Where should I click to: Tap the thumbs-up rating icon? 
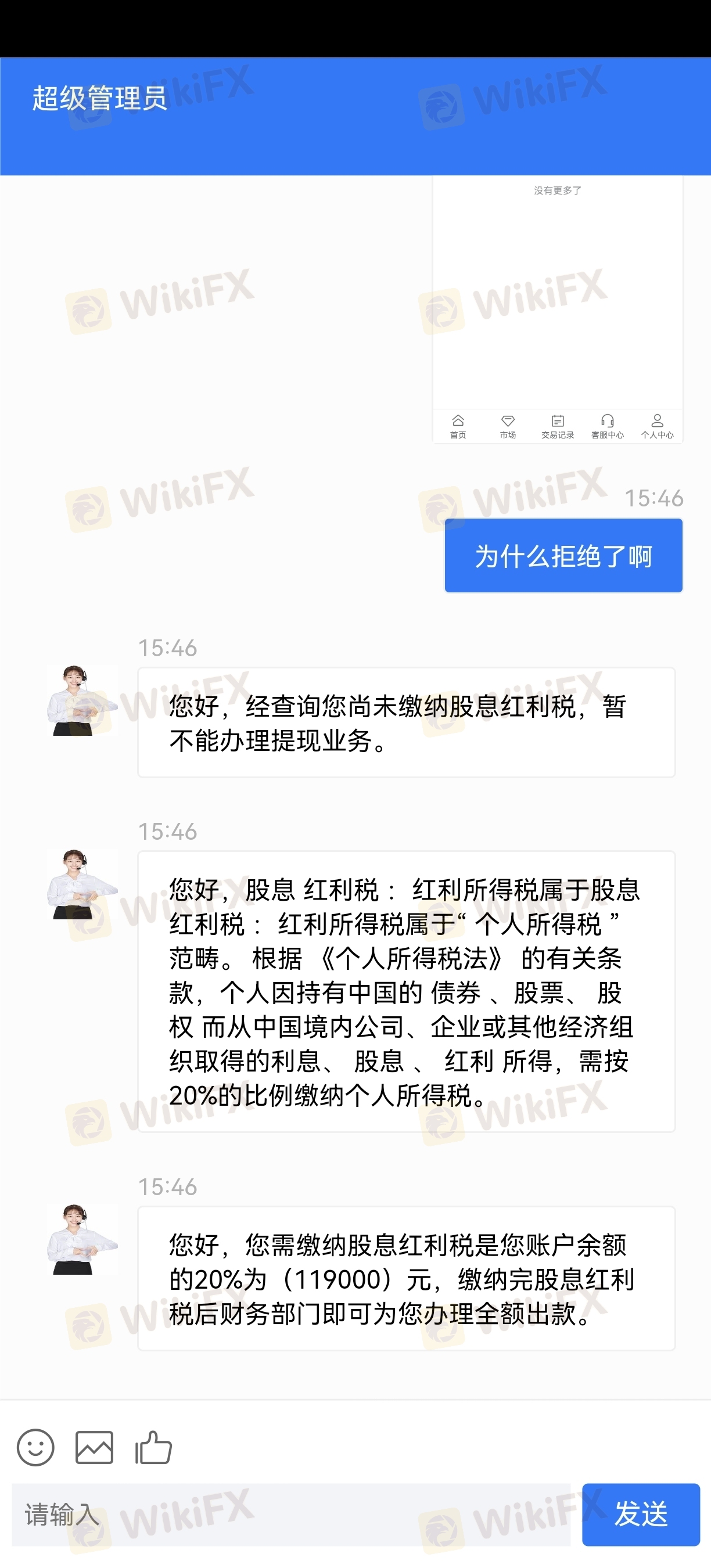(x=153, y=1447)
